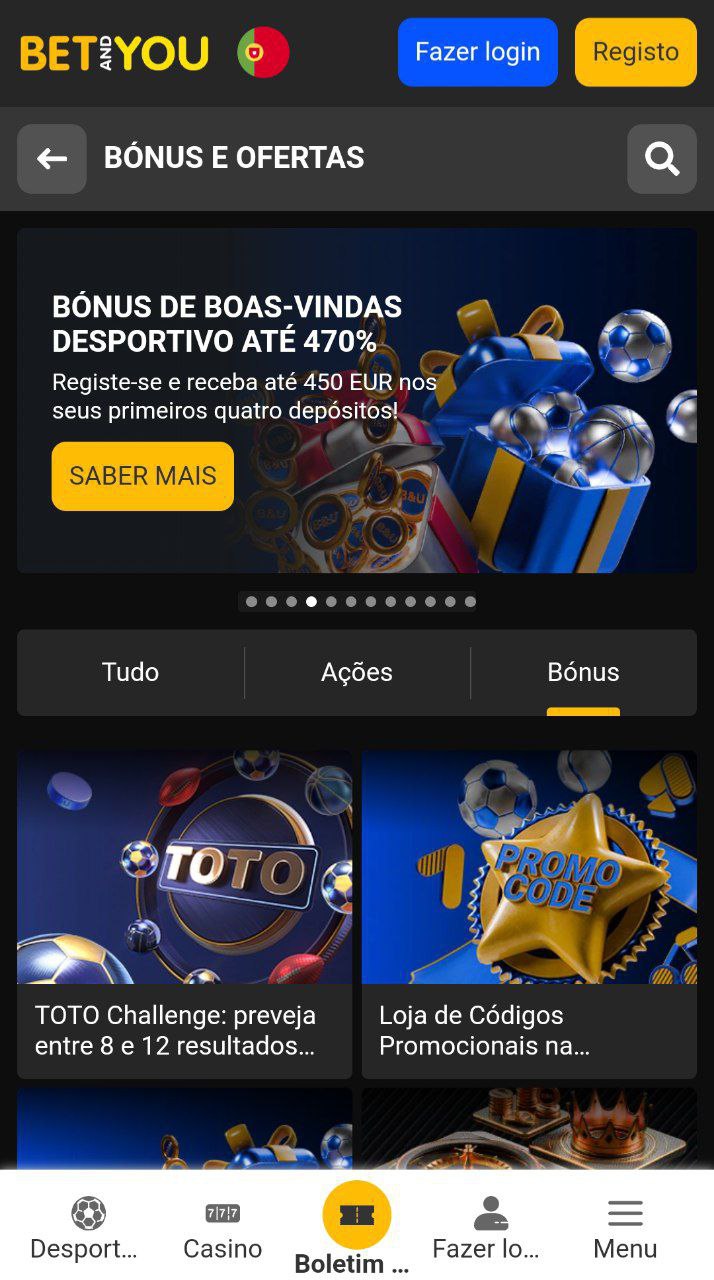This screenshot has height=1280, width=714.
Task: Open the Casino section in the bottom bar
Action: (222, 1229)
